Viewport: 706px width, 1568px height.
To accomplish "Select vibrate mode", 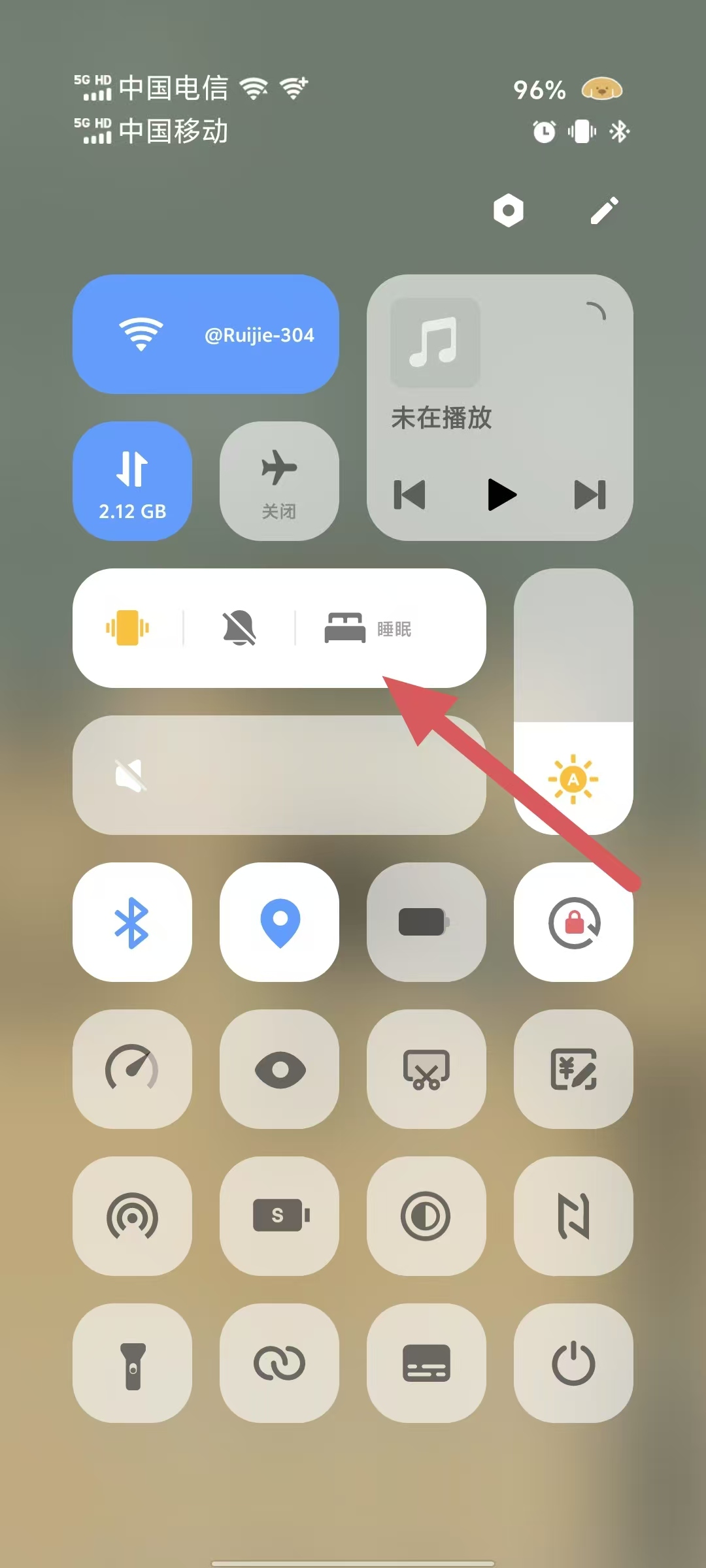I will coord(128,628).
